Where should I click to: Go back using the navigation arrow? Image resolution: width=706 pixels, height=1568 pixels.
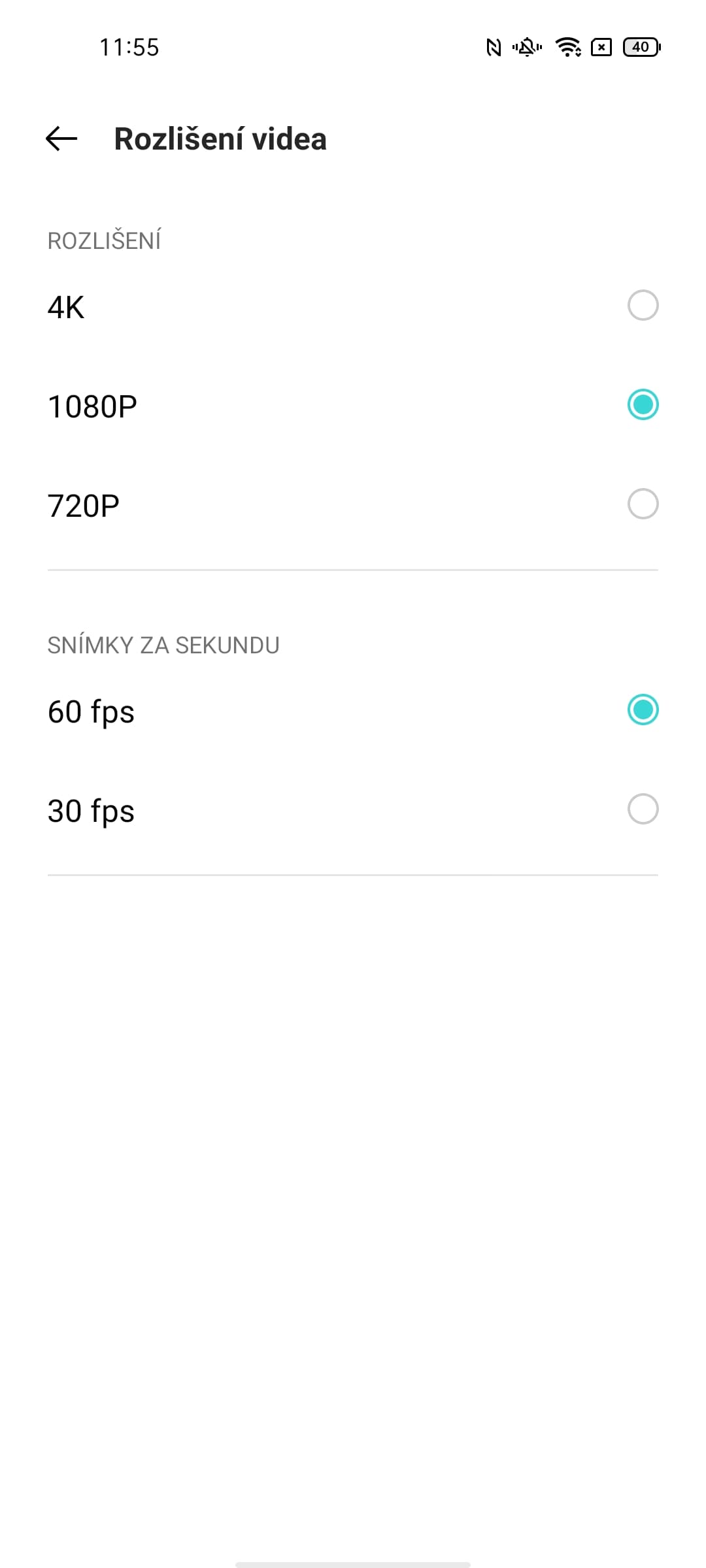pos(60,139)
